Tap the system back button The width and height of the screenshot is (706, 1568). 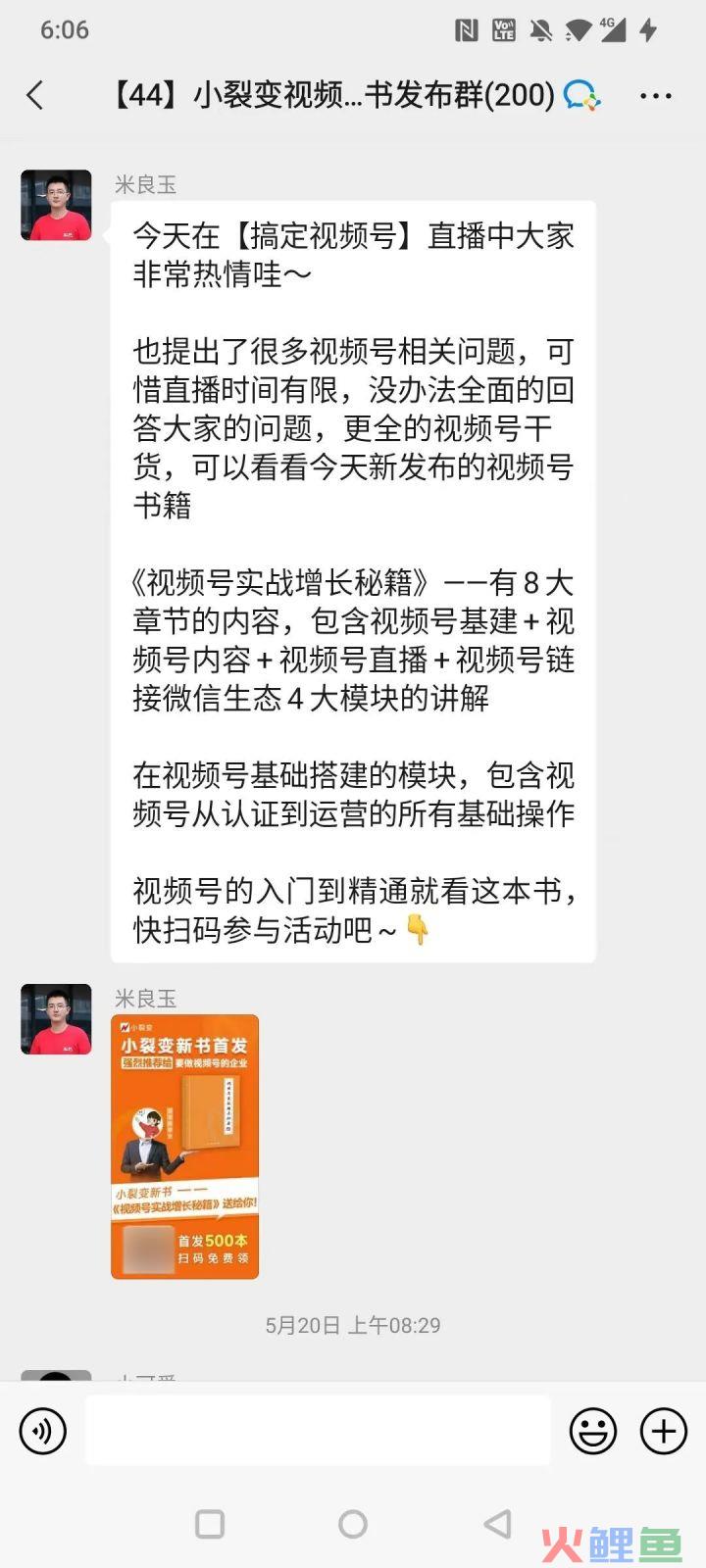(x=498, y=1524)
